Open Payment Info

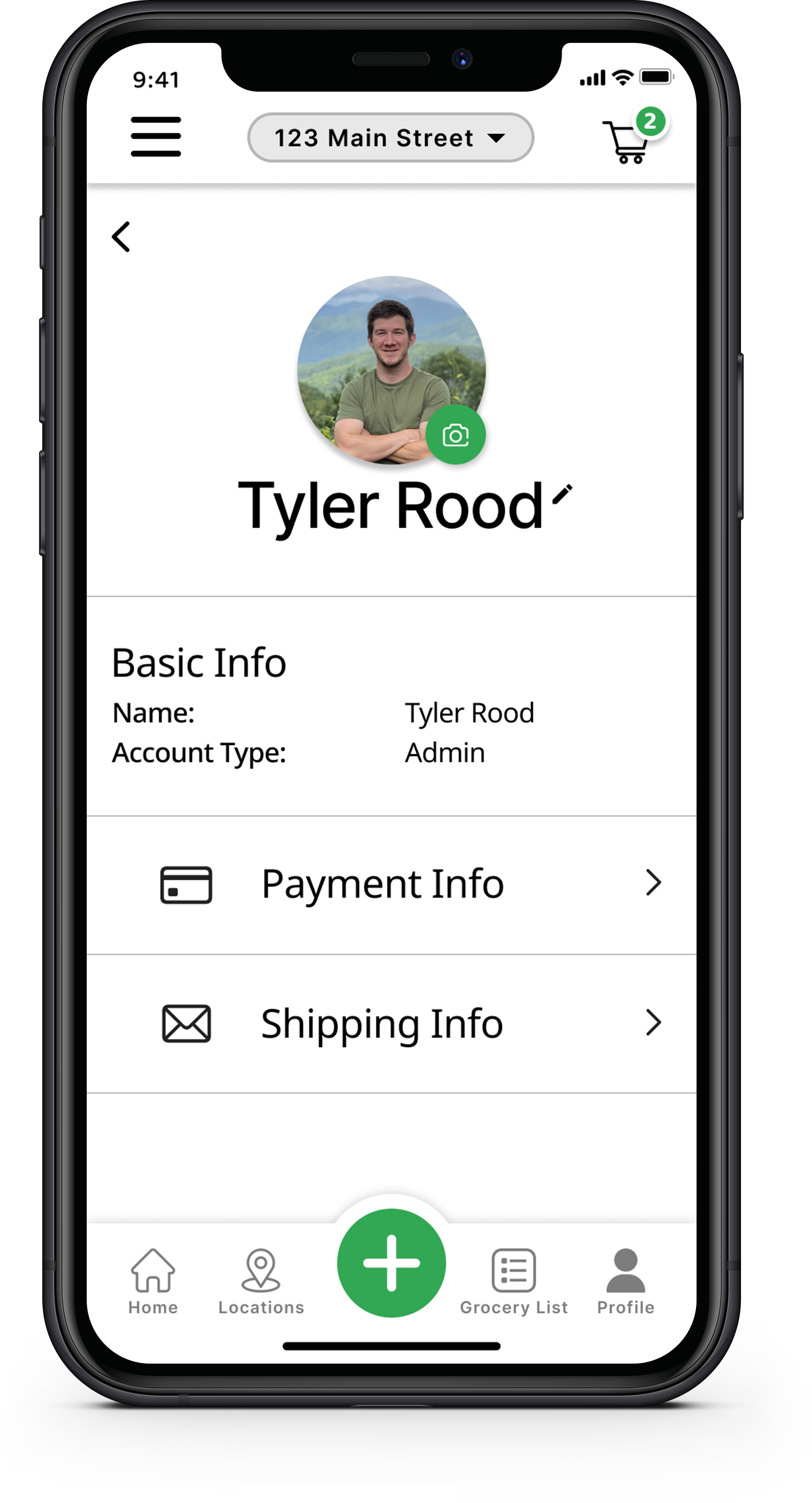391,884
